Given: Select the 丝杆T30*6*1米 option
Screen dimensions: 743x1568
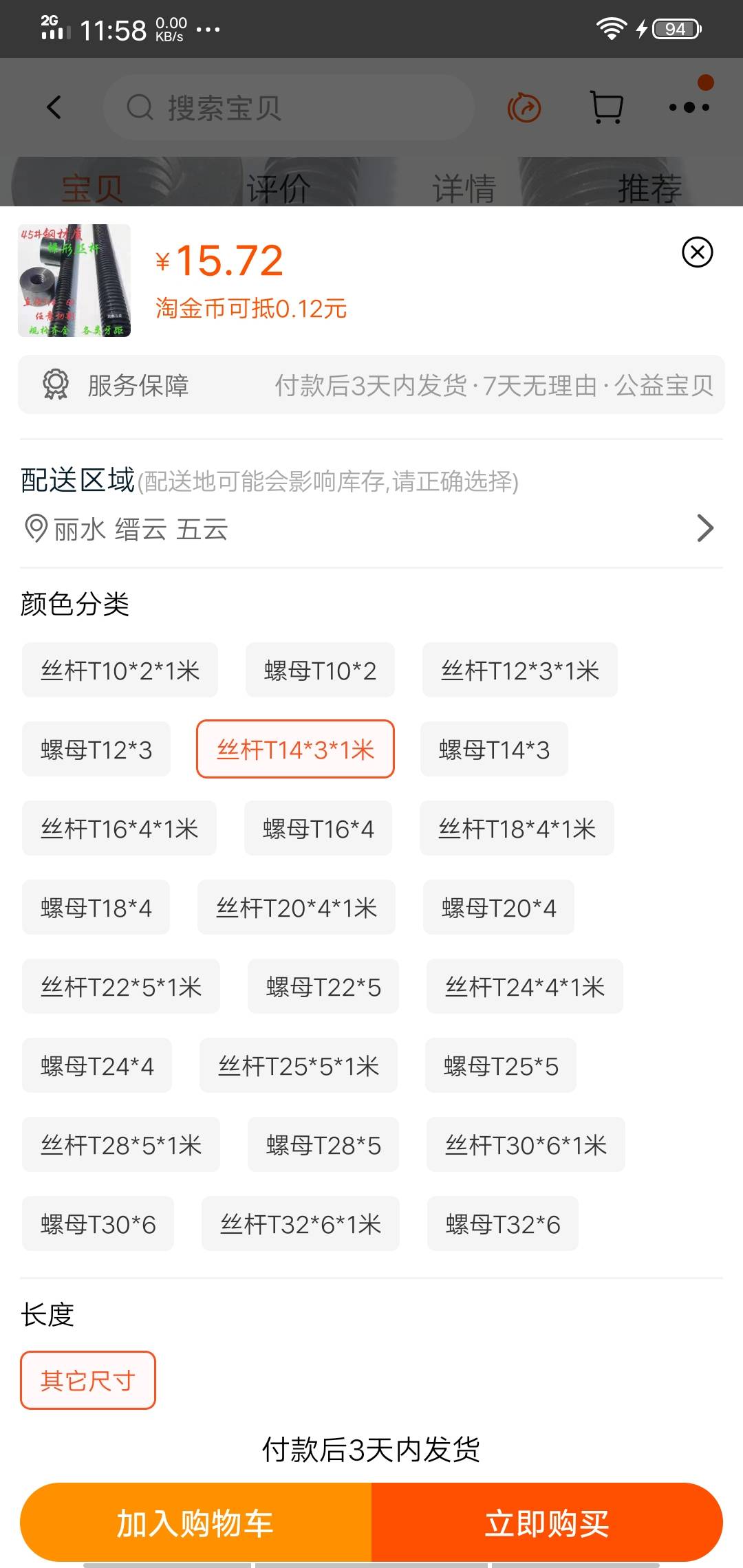Looking at the screenshot, I should pyautogui.click(x=526, y=1145).
